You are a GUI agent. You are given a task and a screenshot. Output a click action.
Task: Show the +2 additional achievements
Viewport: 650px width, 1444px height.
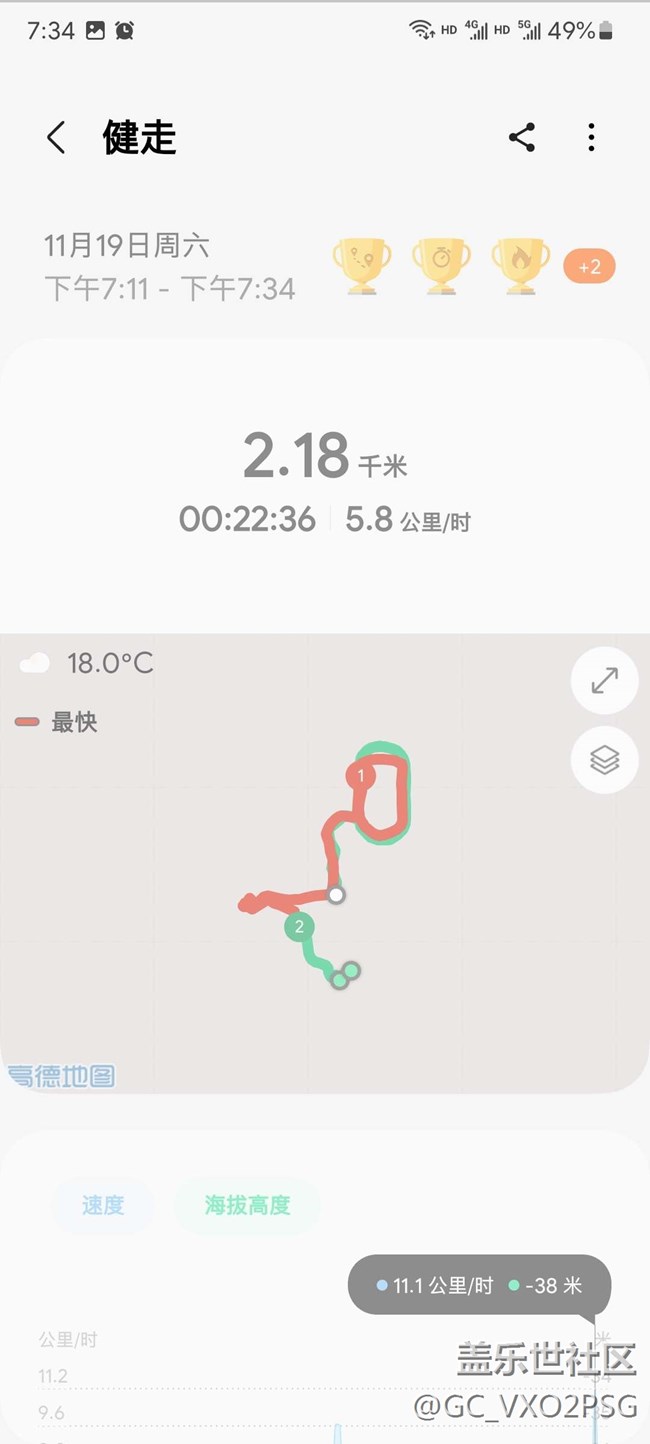pos(589,266)
